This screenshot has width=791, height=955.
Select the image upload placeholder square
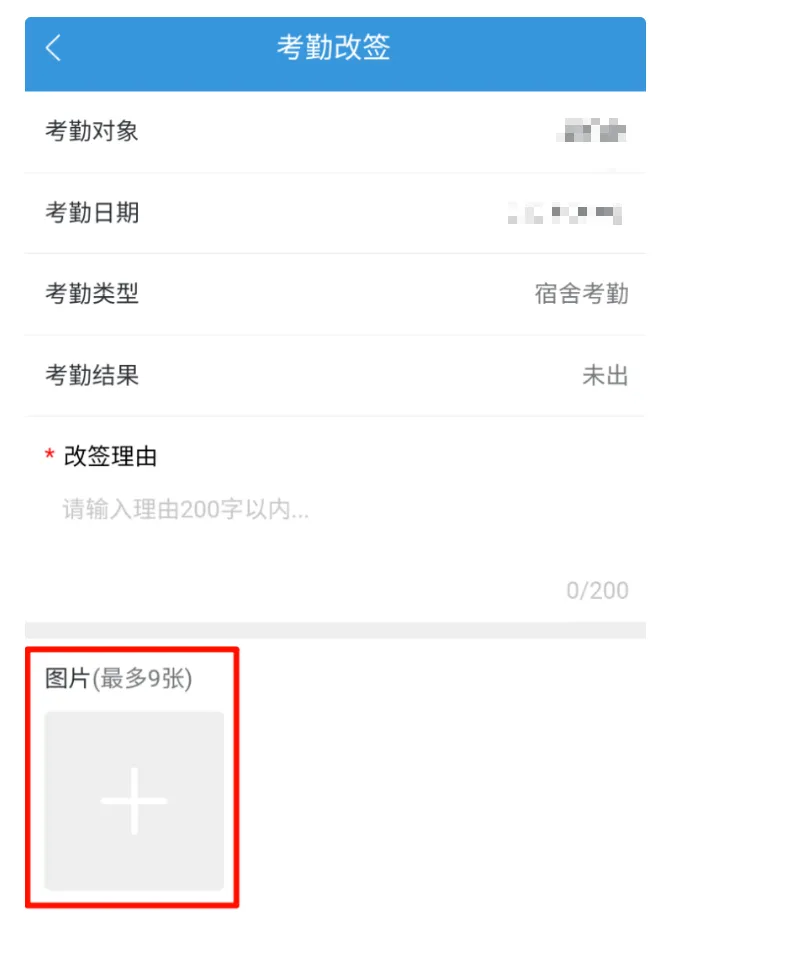(x=133, y=800)
